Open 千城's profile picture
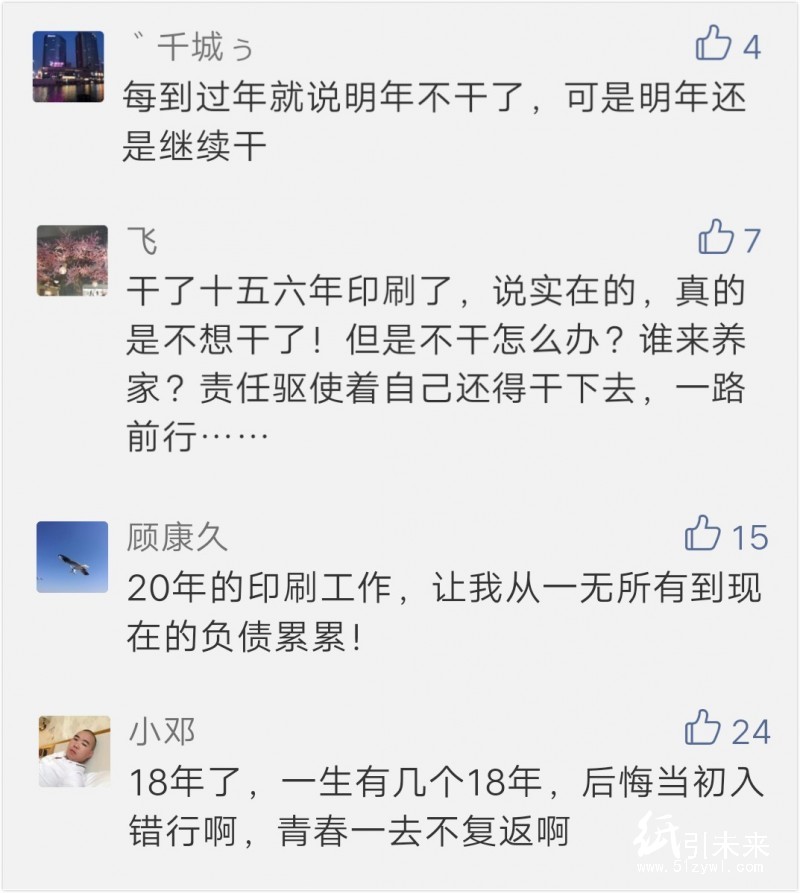The image size is (800, 893). [69, 66]
